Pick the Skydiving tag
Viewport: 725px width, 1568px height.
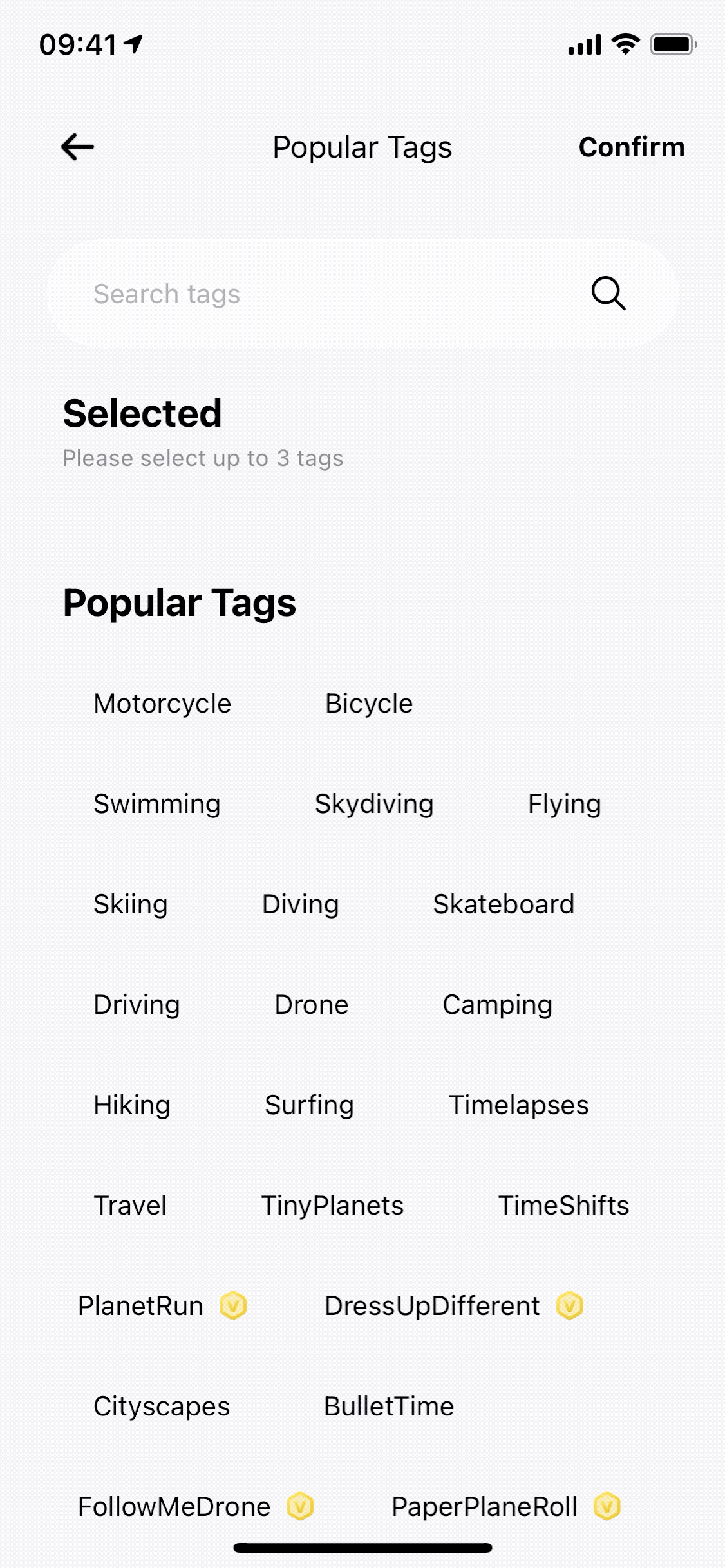374,804
